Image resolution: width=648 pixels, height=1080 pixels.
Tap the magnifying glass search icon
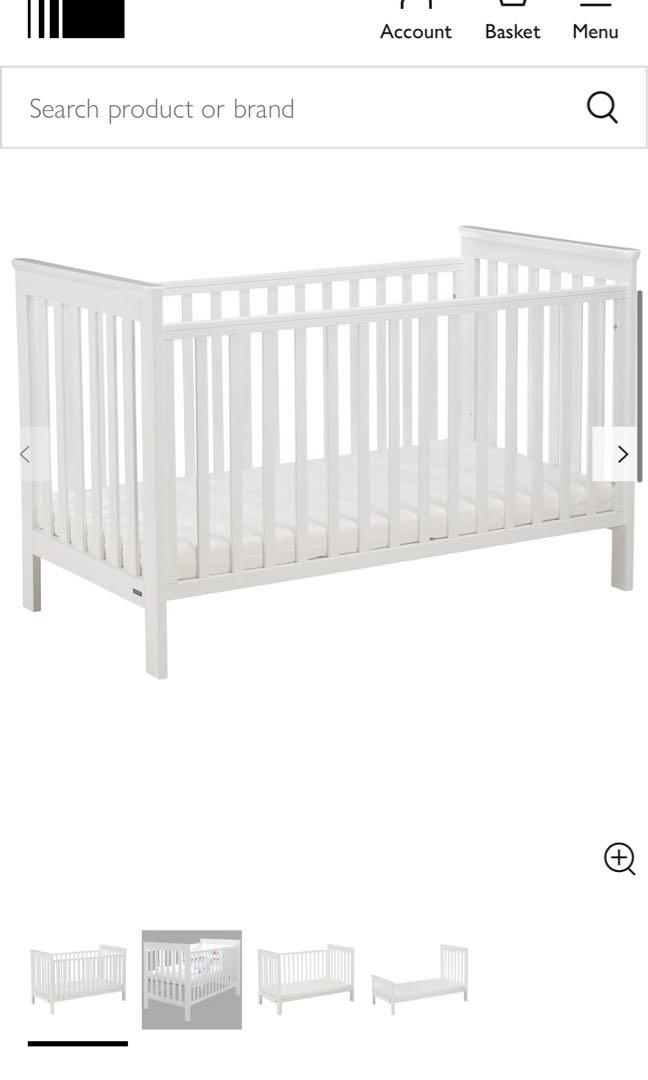(602, 107)
